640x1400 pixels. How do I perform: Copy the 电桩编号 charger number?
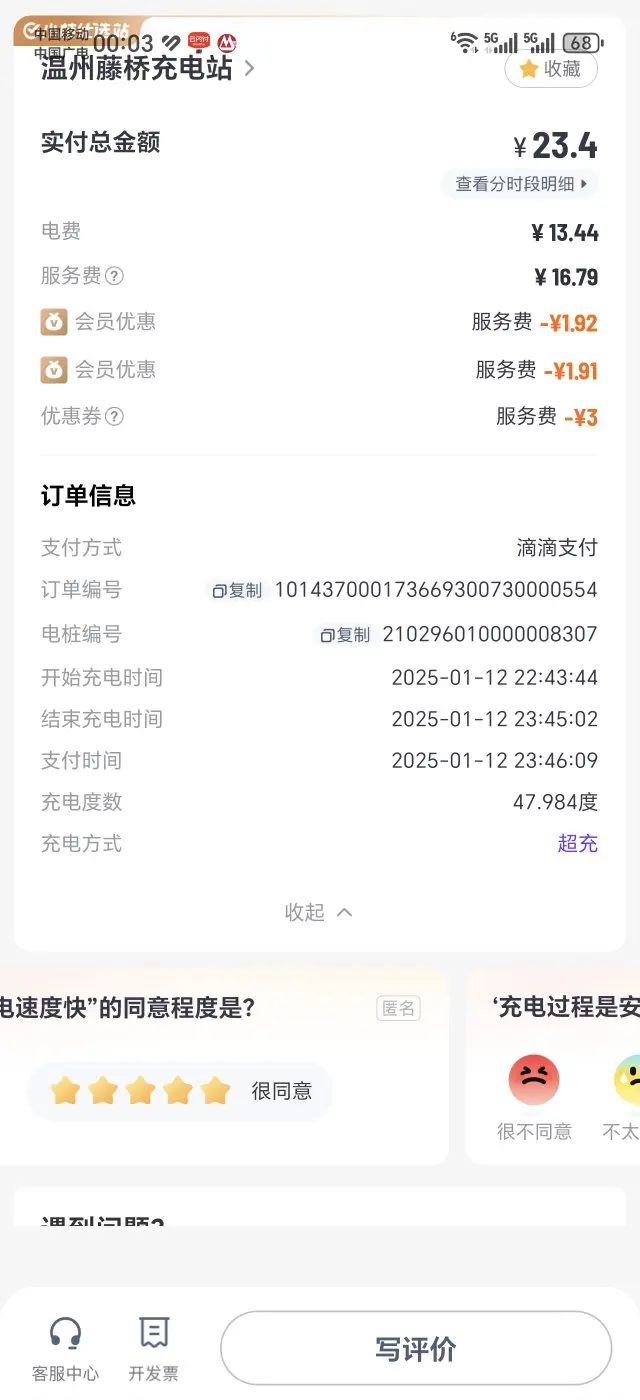pyautogui.click(x=345, y=635)
